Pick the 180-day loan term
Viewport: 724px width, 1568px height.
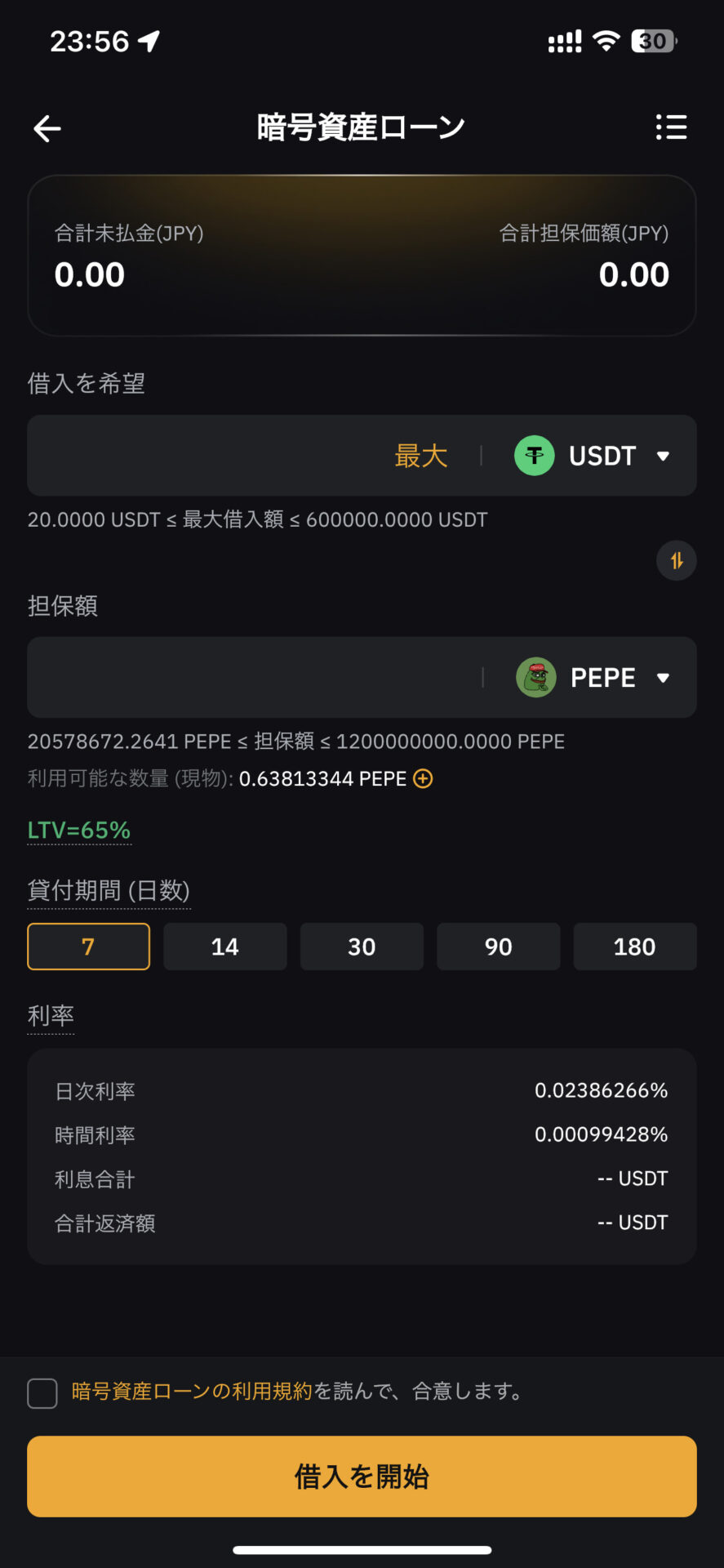[635, 947]
